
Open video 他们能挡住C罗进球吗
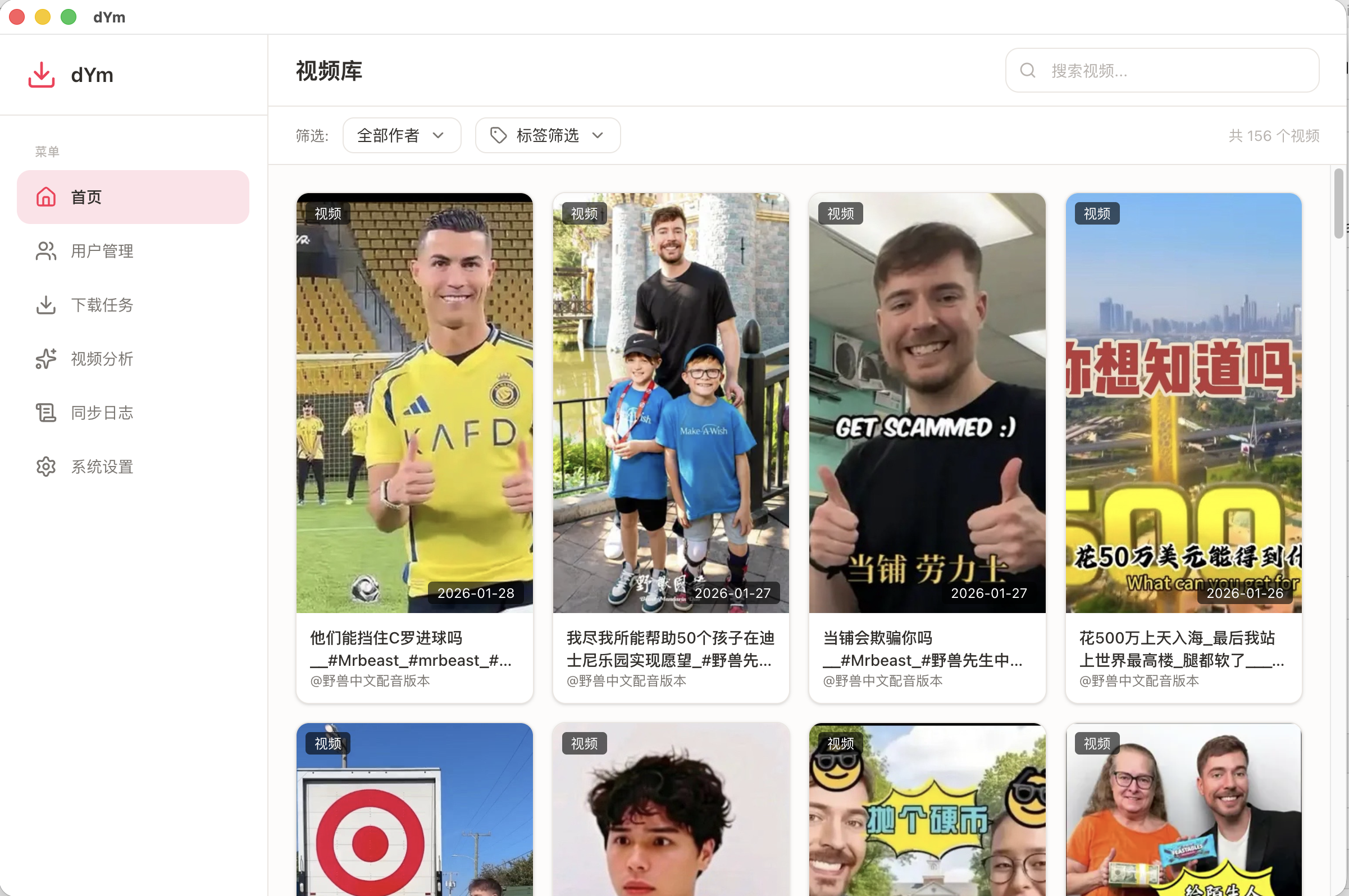[x=414, y=404]
